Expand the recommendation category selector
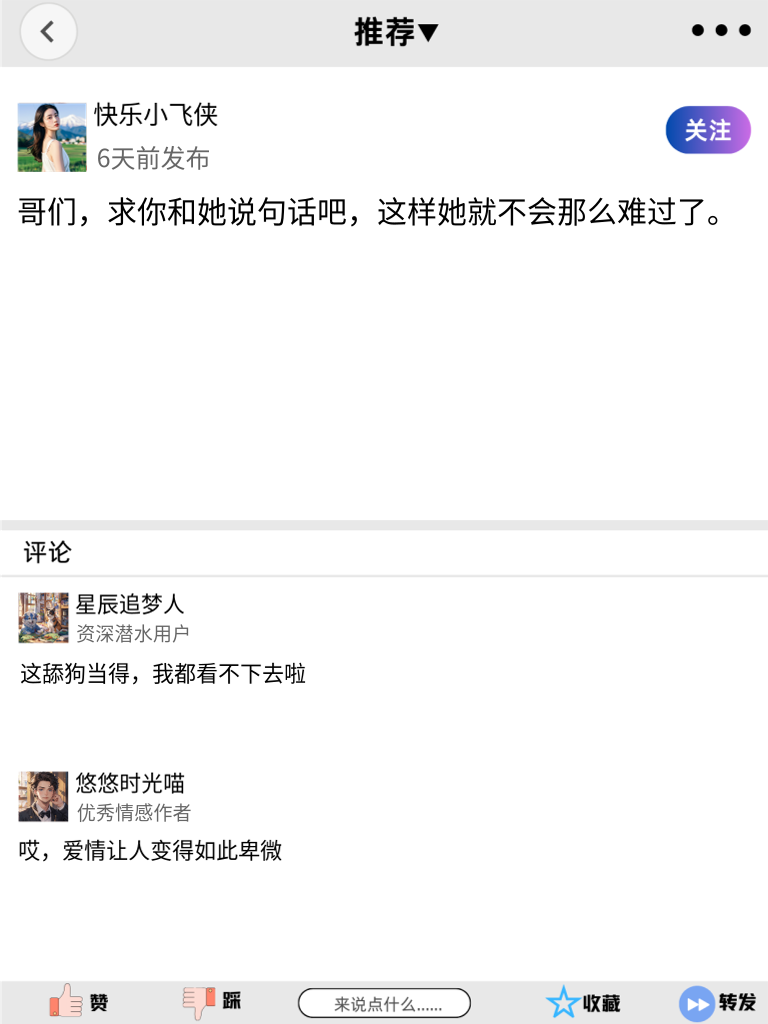Screen dimensions: 768x1024 [397, 31]
